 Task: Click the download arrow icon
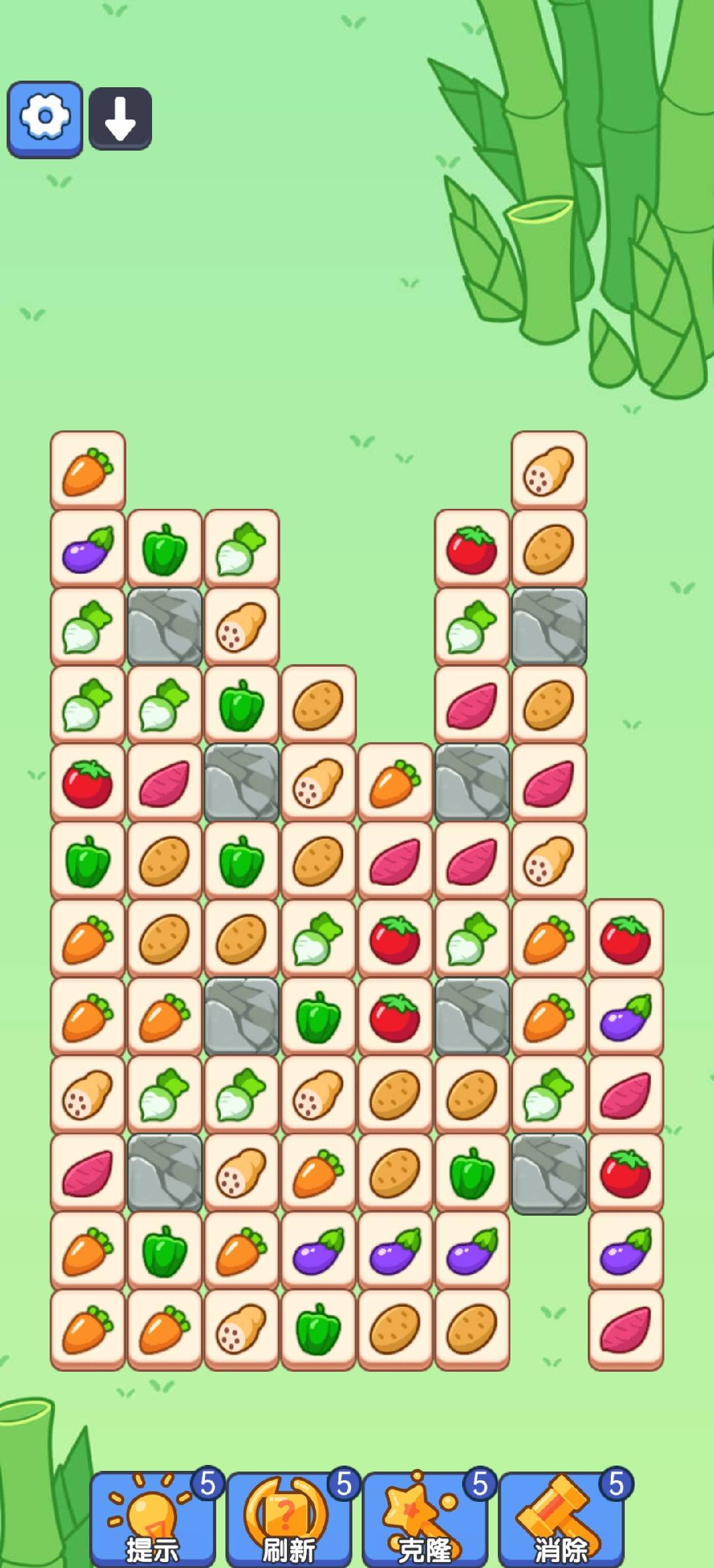pyautogui.click(x=119, y=116)
